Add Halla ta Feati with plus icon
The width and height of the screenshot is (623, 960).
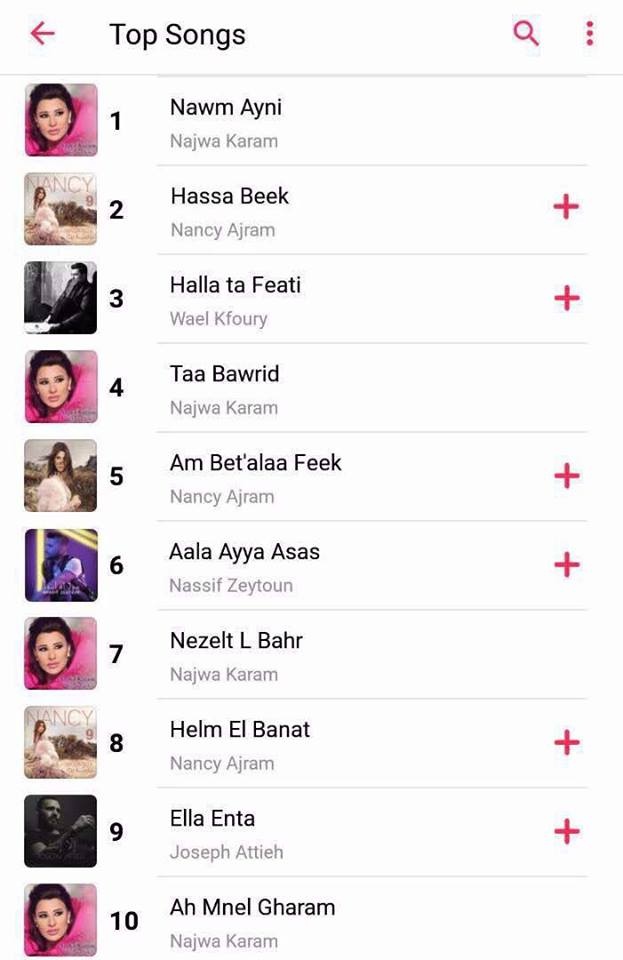[566, 297]
